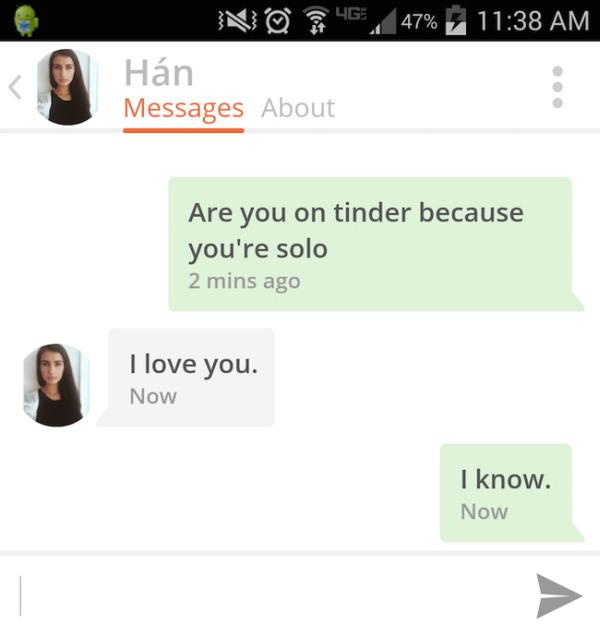Open Hán's profile photo in header

click(67, 87)
